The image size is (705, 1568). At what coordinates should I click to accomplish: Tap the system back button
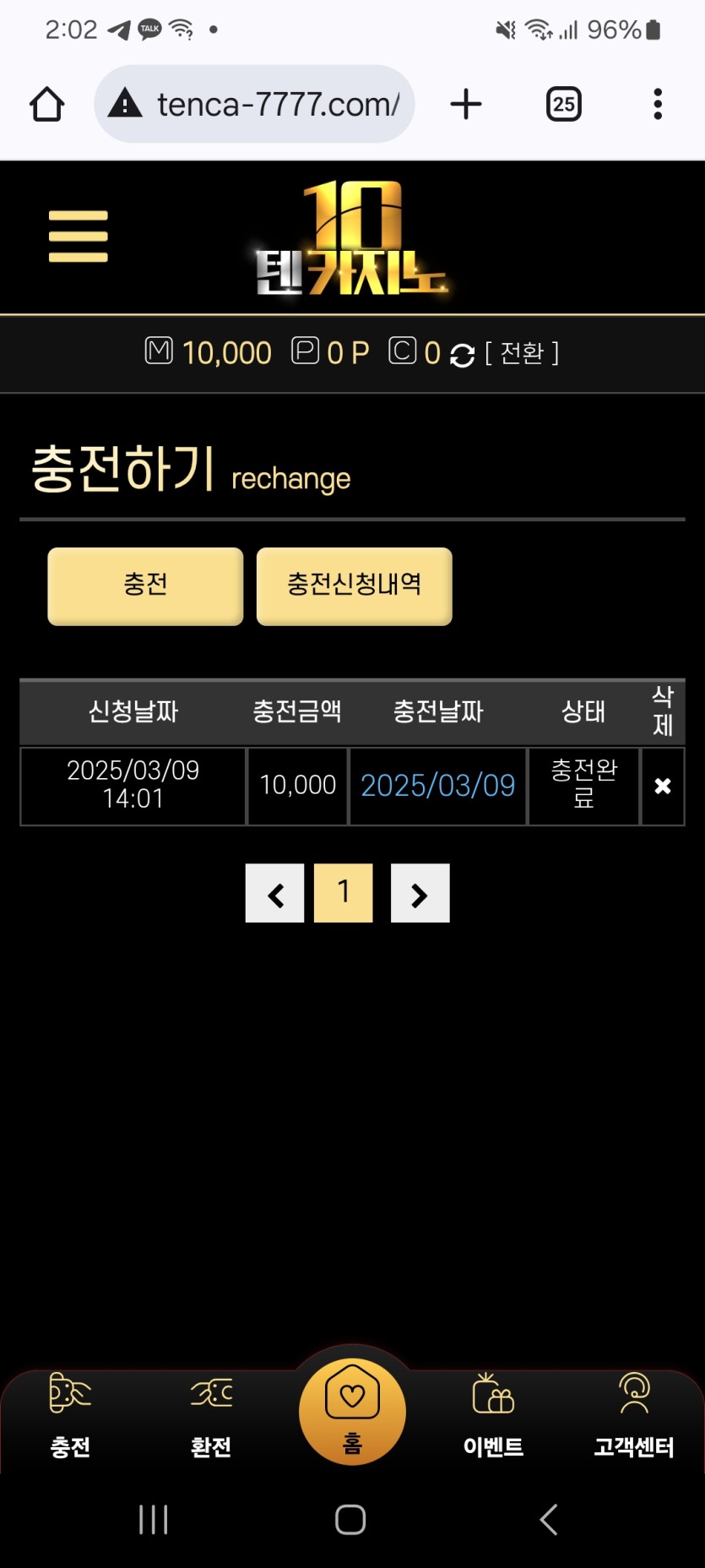549,1519
